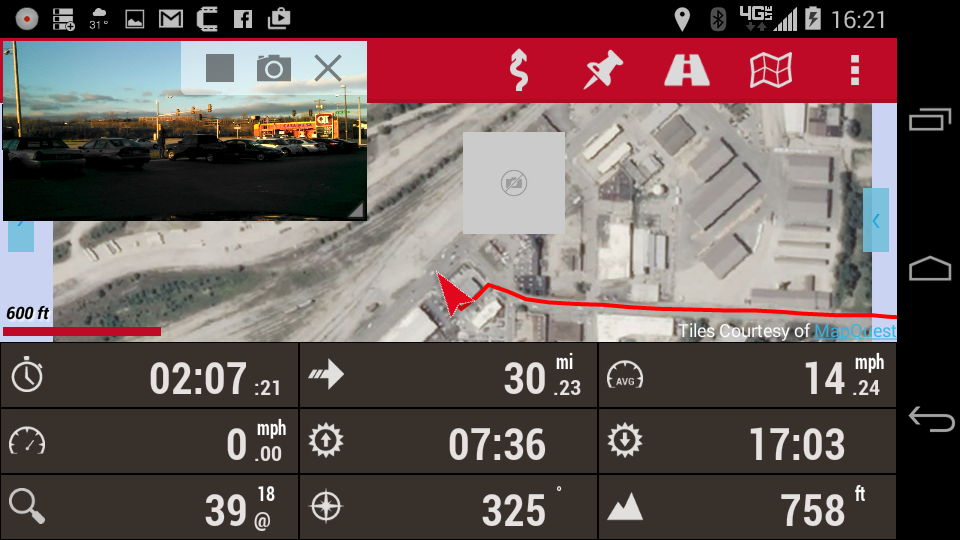Tap the 30 mi distance field
Image resolution: width=960 pixels, height=540 pixels.
point(448,376)
